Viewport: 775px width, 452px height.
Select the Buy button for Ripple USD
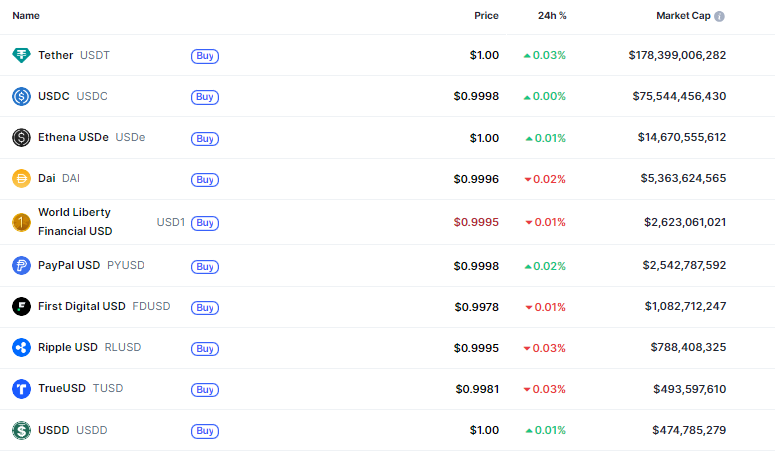(204, 348)
